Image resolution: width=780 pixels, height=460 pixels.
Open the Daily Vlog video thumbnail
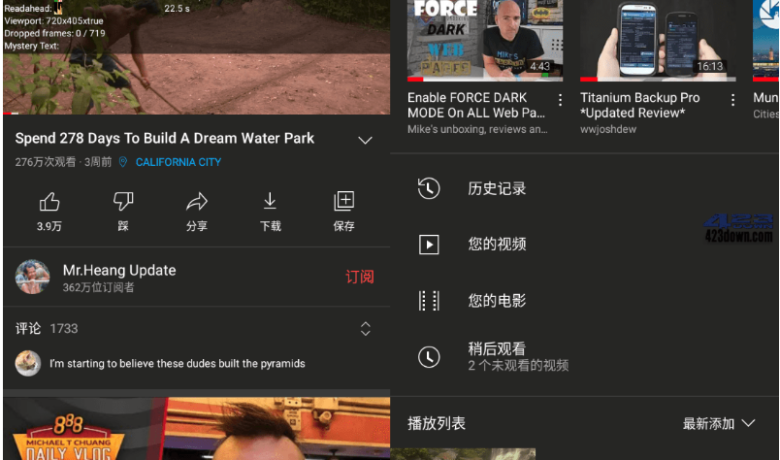196,430
